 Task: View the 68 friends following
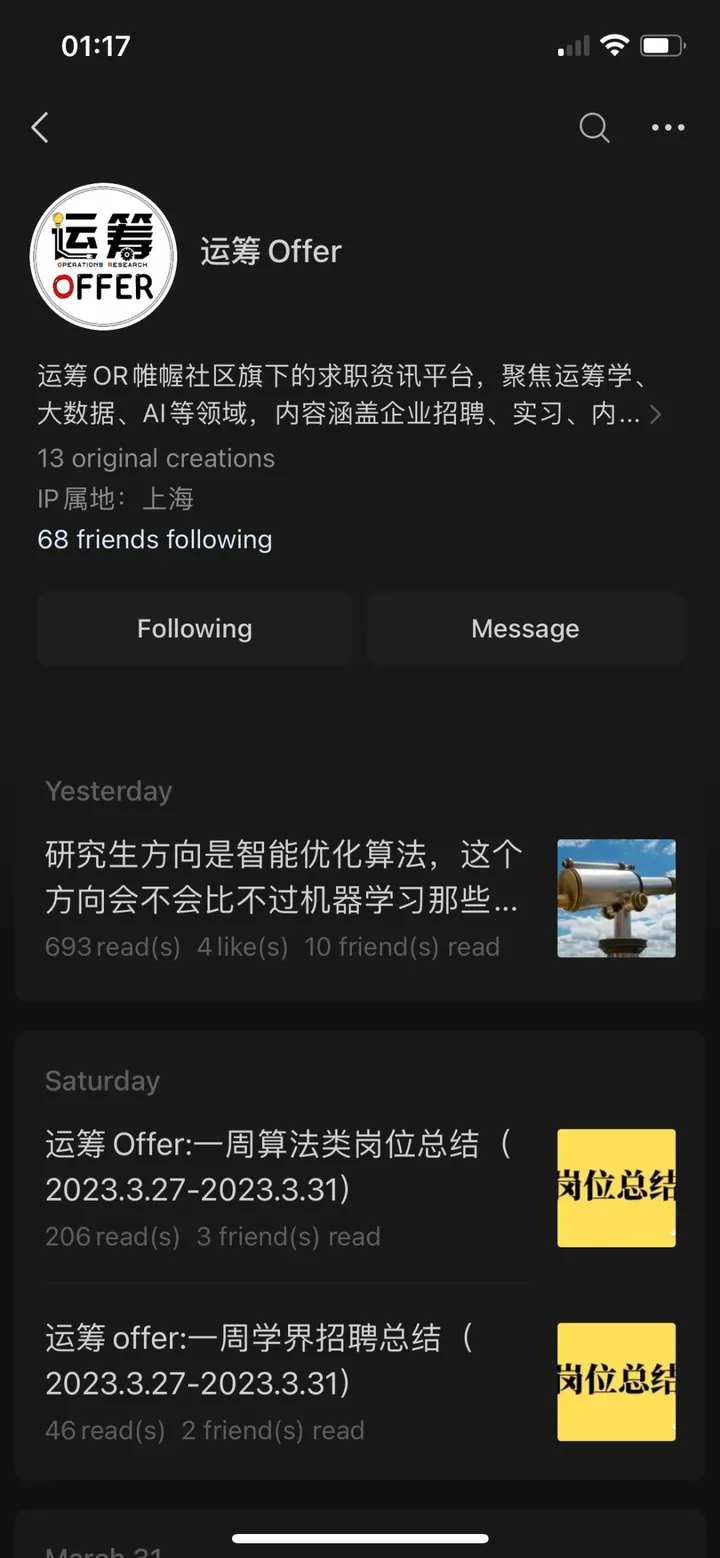coord(155,540)
